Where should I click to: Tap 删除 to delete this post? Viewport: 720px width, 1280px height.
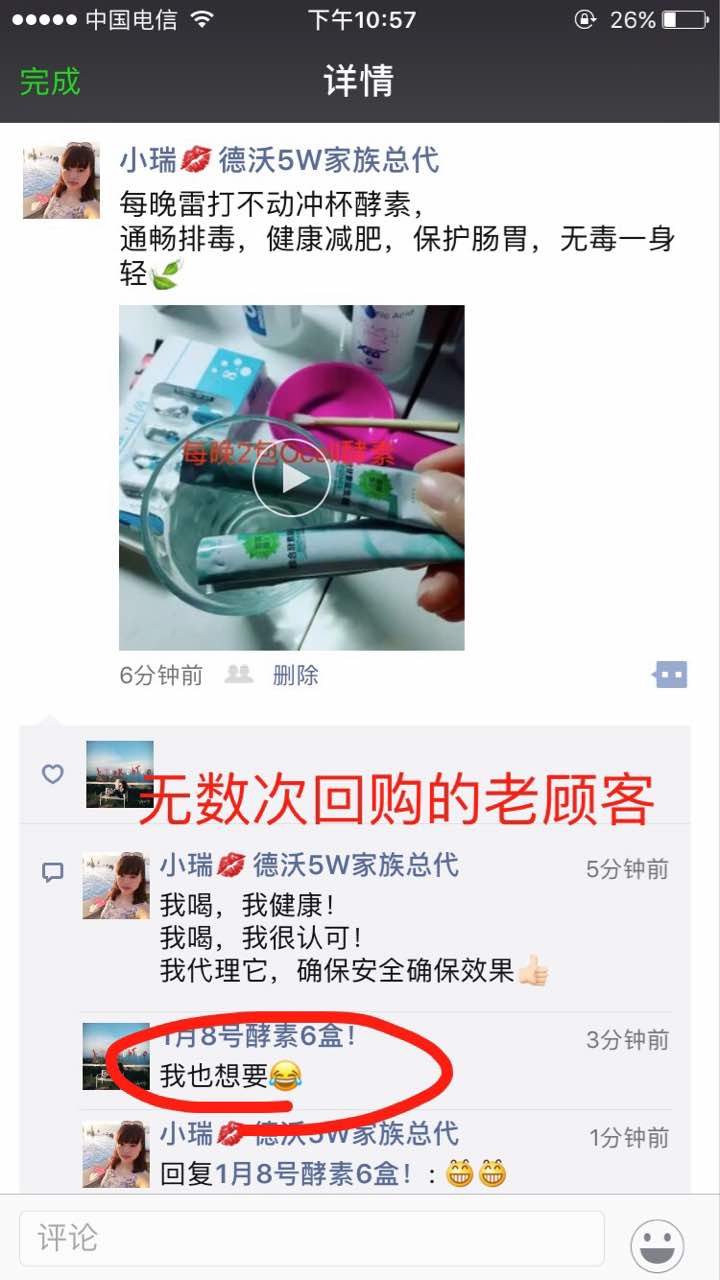pyautogui.click(x=295, y=676)
